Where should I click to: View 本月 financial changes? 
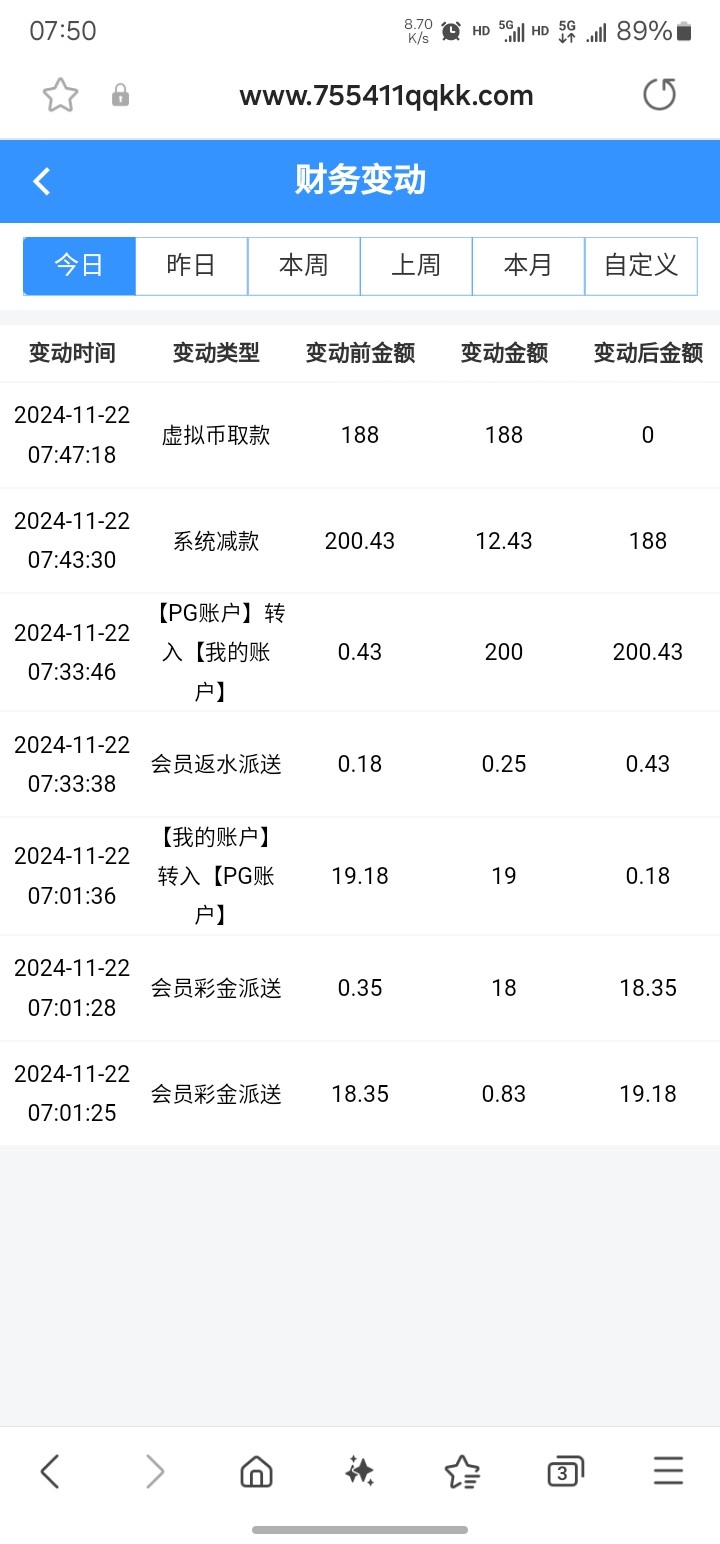point(528,266)
